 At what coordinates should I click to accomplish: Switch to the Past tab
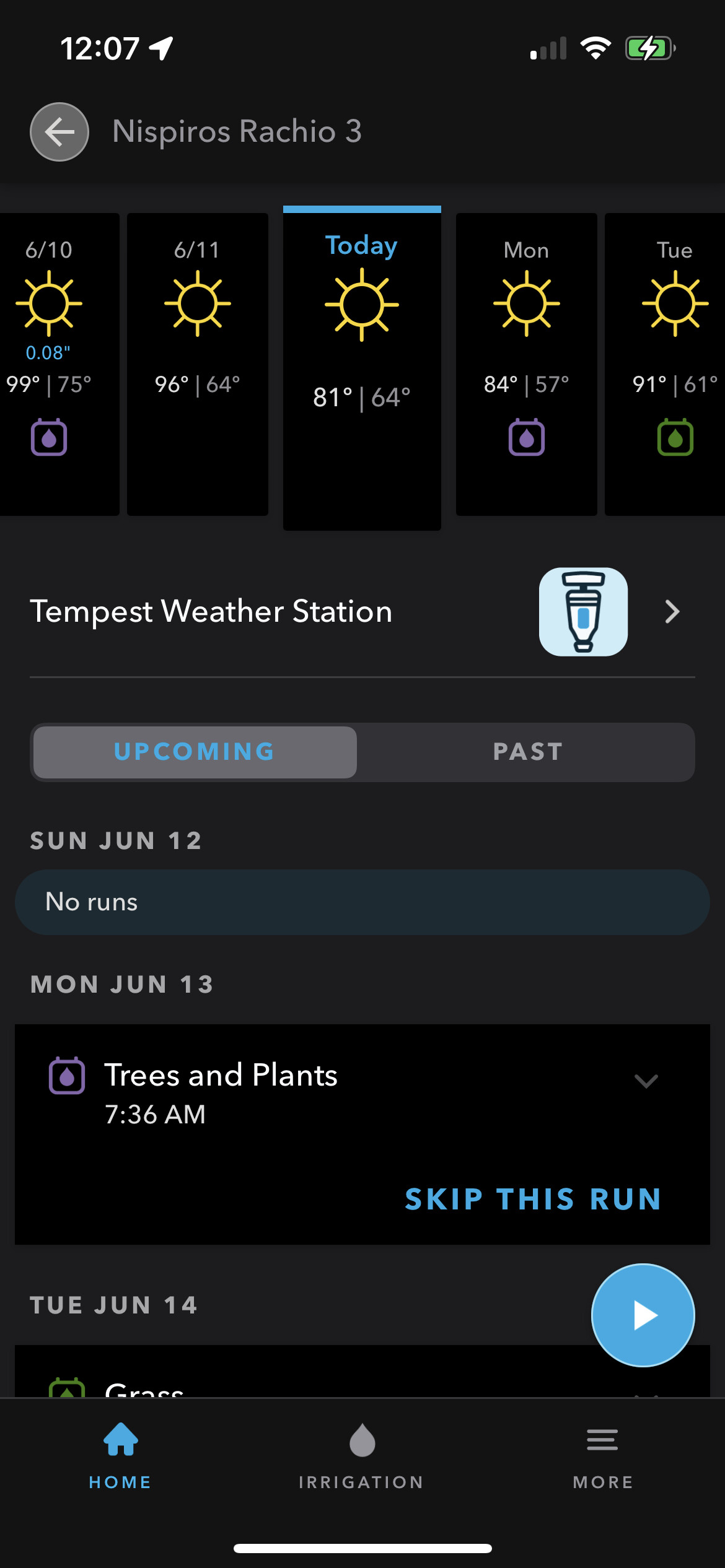[x=527, y=752]
